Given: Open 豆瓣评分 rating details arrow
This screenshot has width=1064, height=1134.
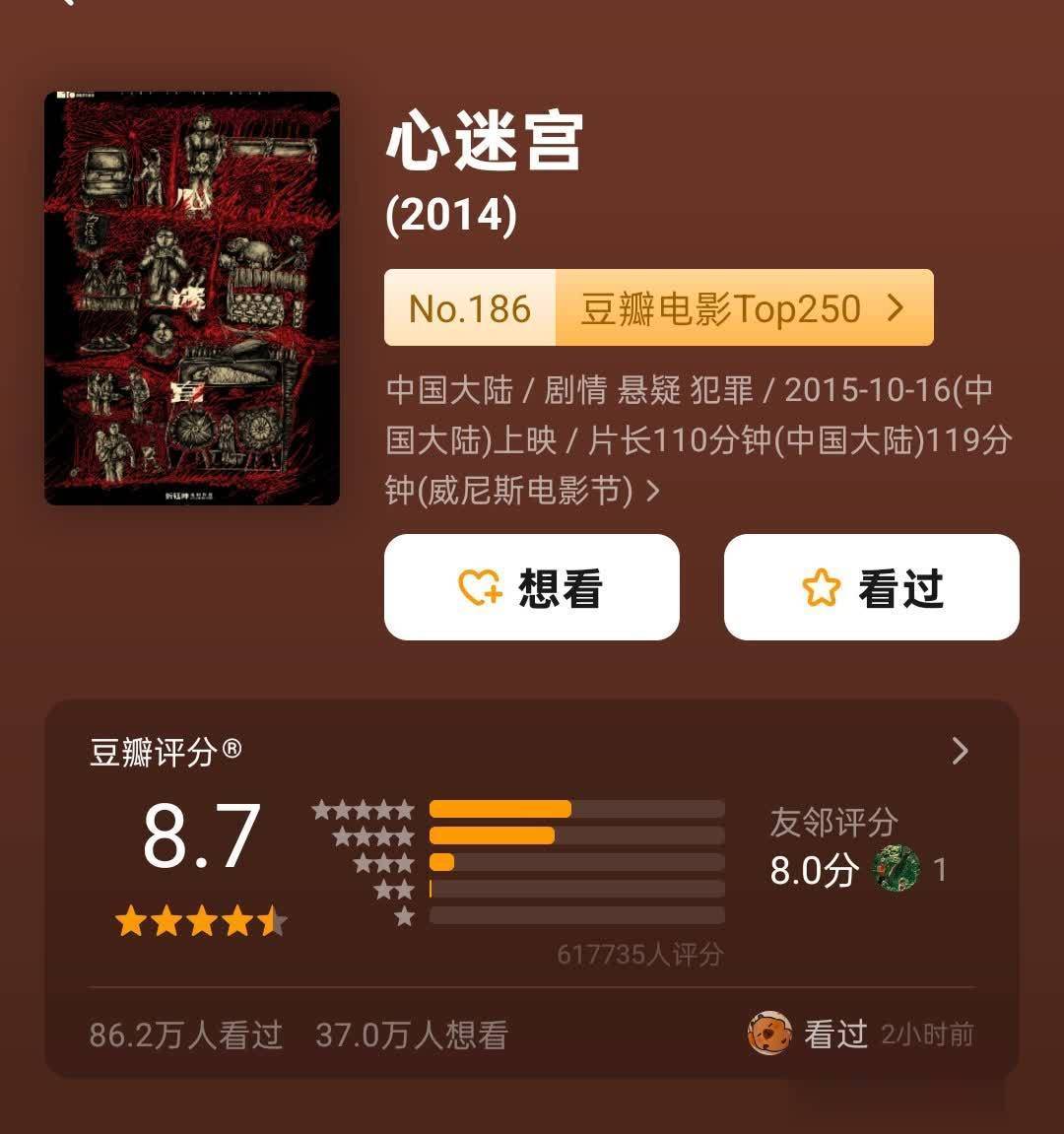Looking at the screenshot, I should pyautogui.click(x=960, y=752).
